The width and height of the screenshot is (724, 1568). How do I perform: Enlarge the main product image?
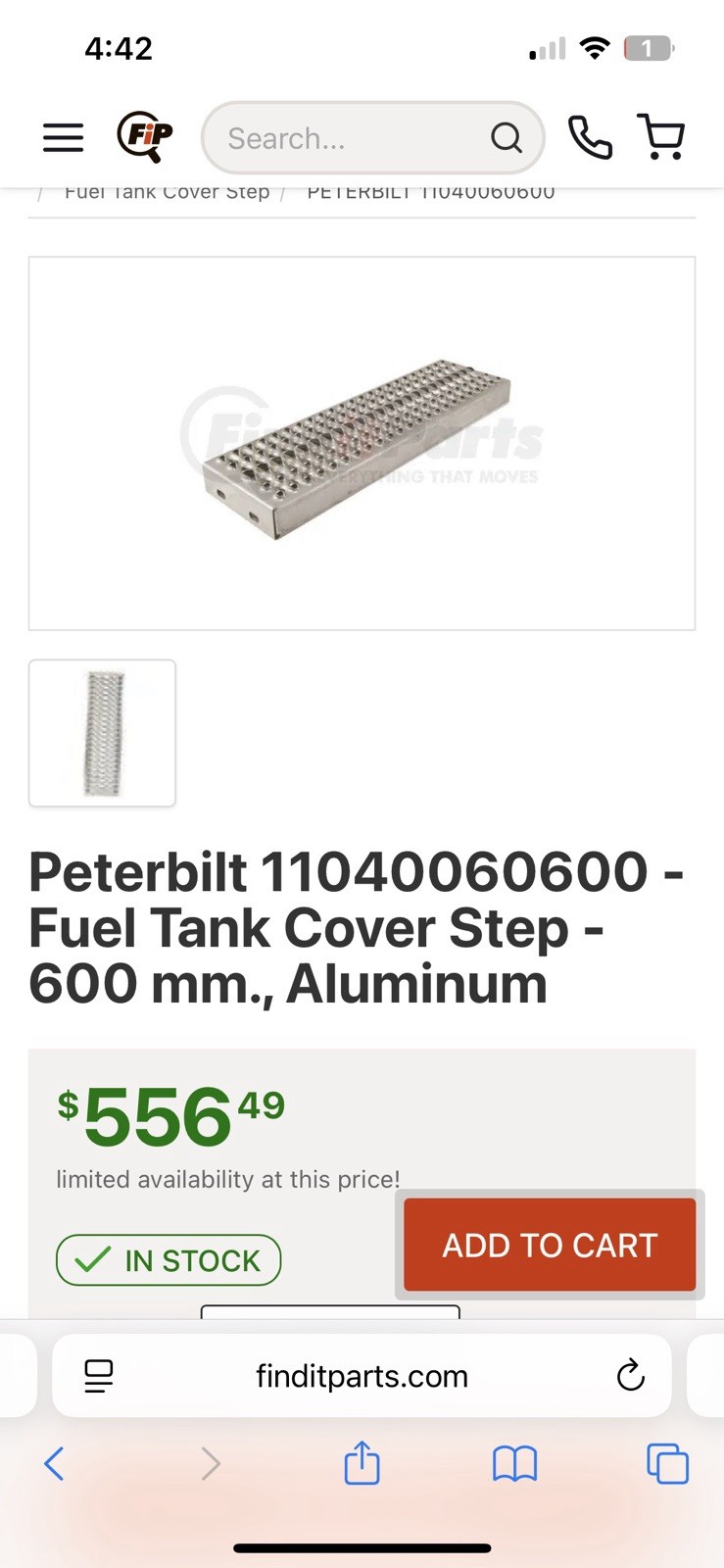pyautogui.click(x=362, y=443)
